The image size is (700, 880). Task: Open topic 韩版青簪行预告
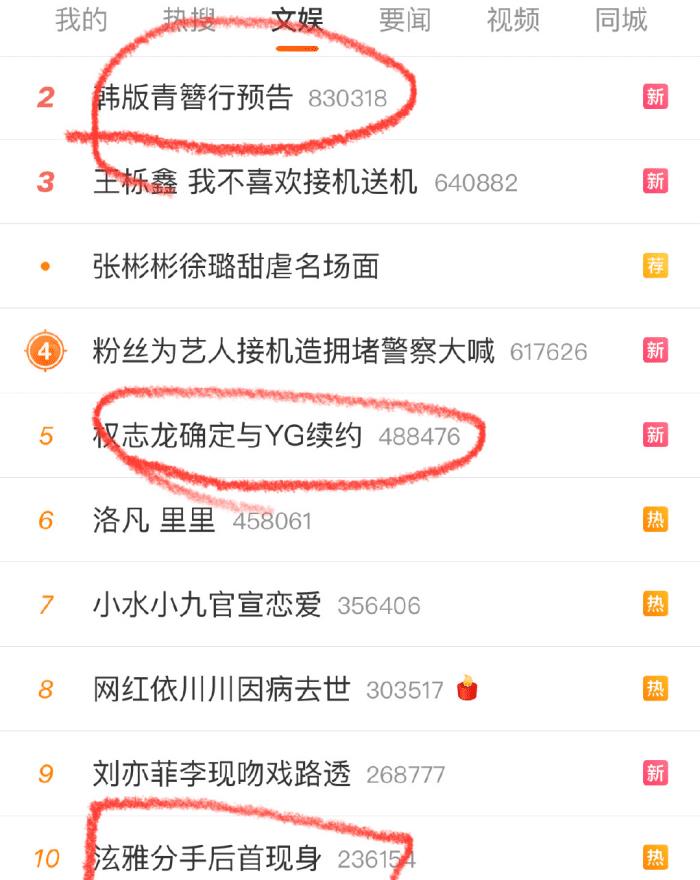(192, 97)
